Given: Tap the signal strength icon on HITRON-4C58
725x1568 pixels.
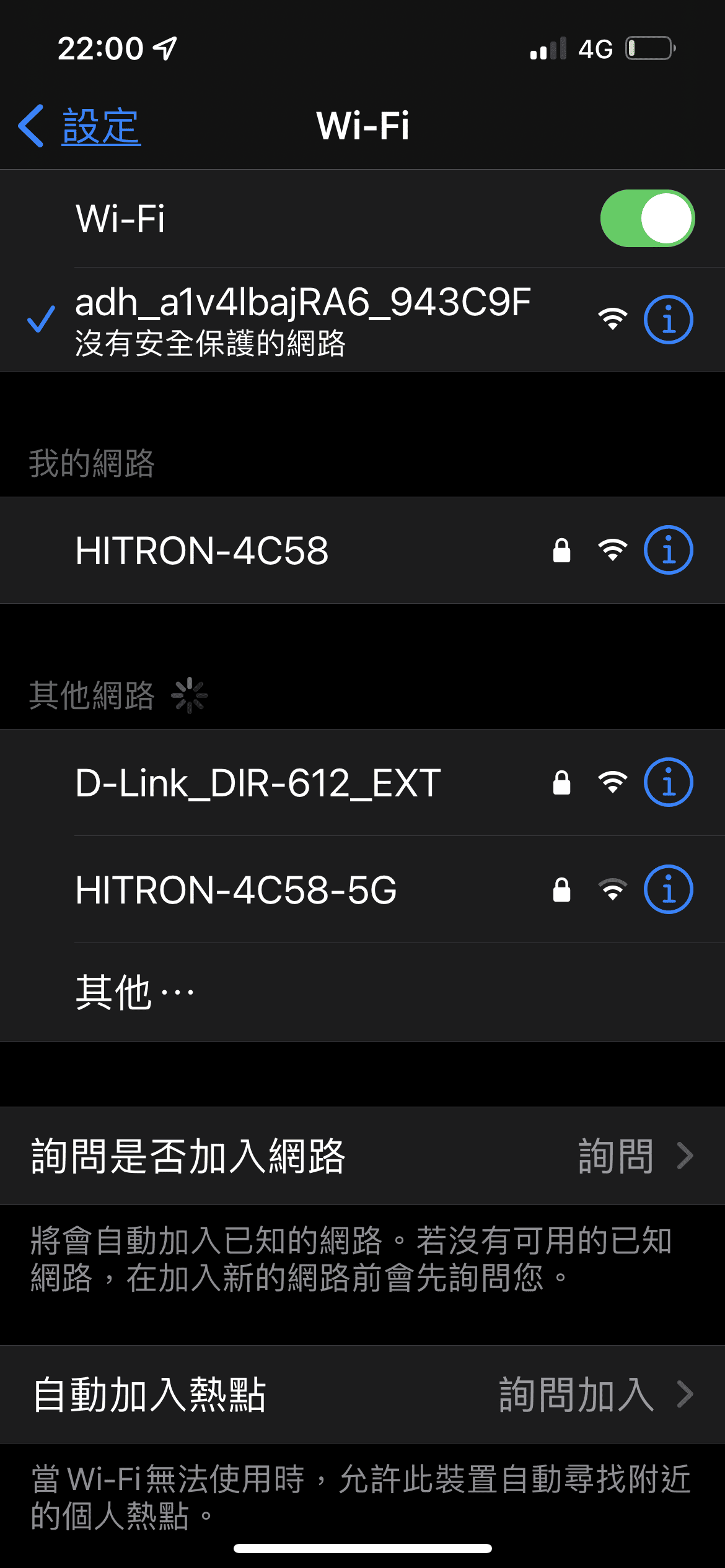Looking at the screenshot, I should click(612, 551).
